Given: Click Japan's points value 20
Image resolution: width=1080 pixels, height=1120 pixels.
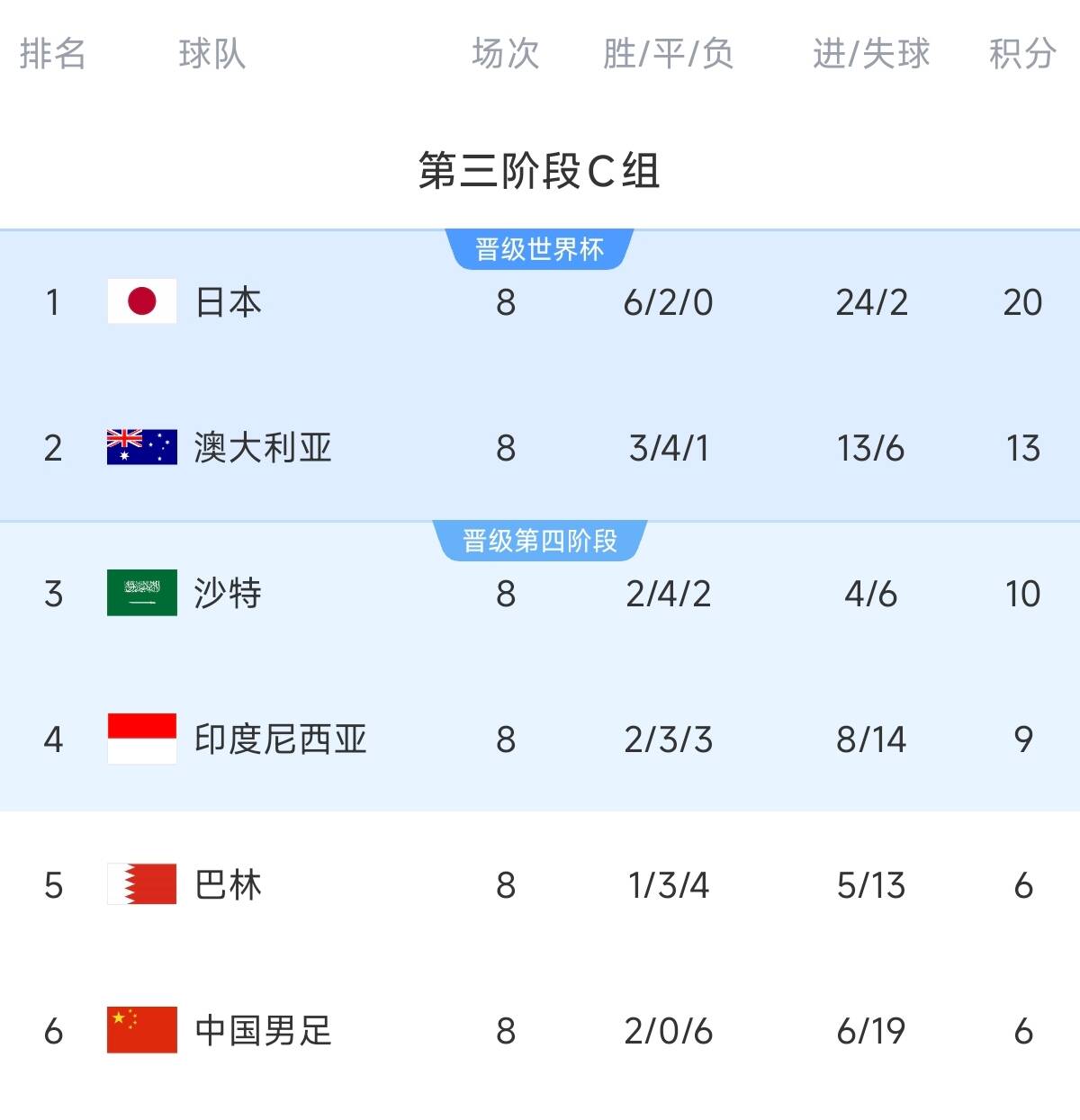Looking at the screenshot, I should [x=1021, y=303].
